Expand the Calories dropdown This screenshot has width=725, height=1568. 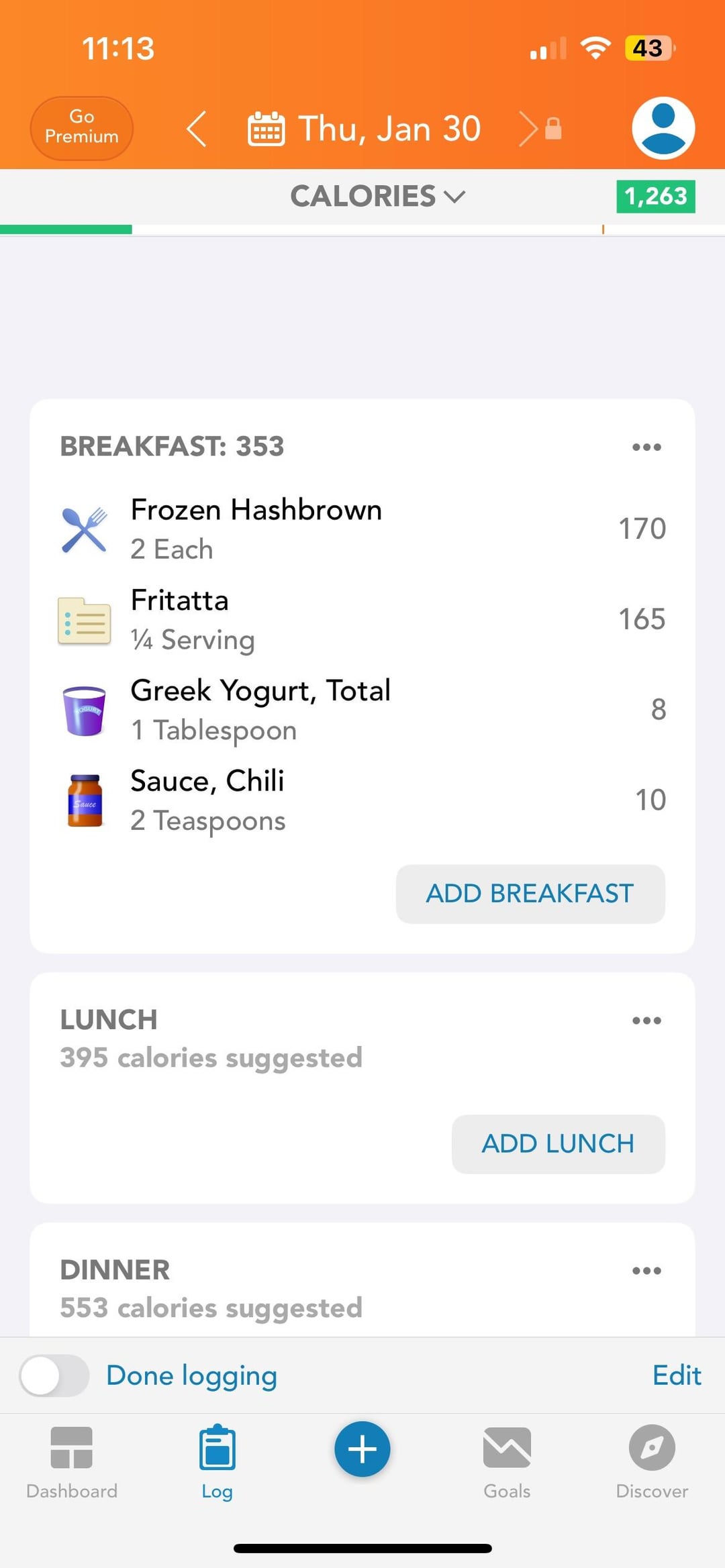point(377,197)
